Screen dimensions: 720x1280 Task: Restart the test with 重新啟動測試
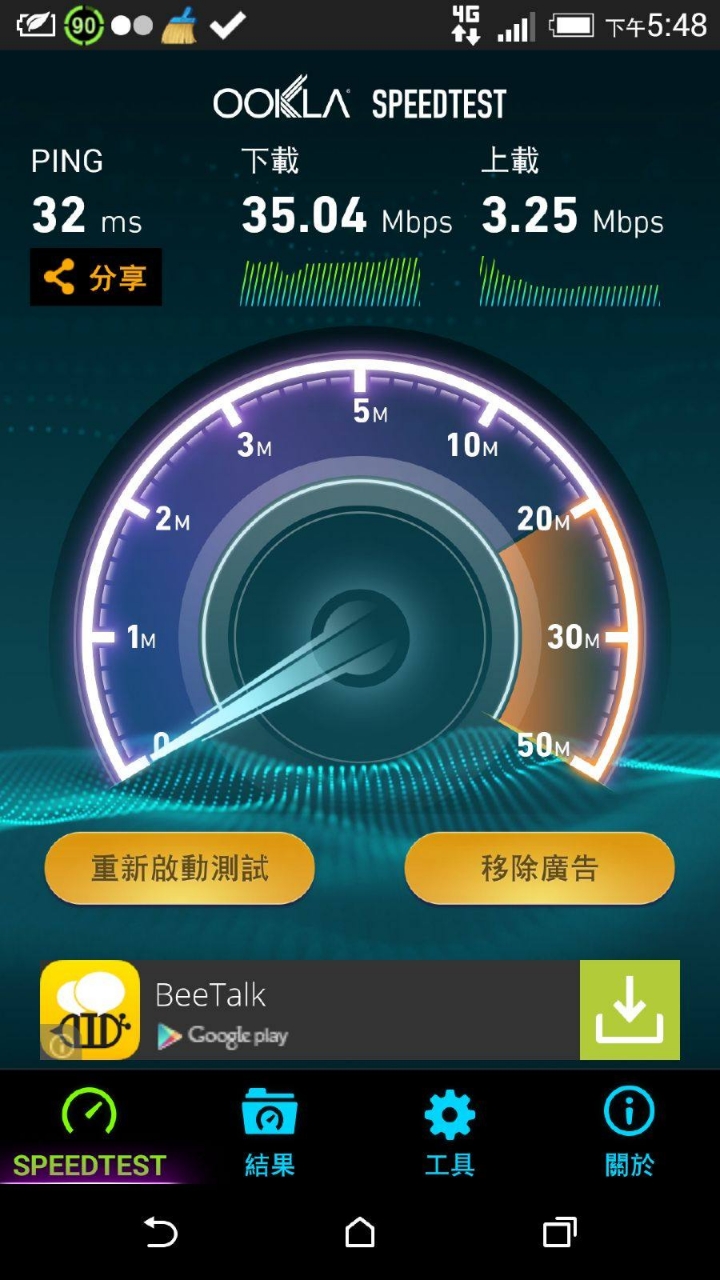click(180, 868)
